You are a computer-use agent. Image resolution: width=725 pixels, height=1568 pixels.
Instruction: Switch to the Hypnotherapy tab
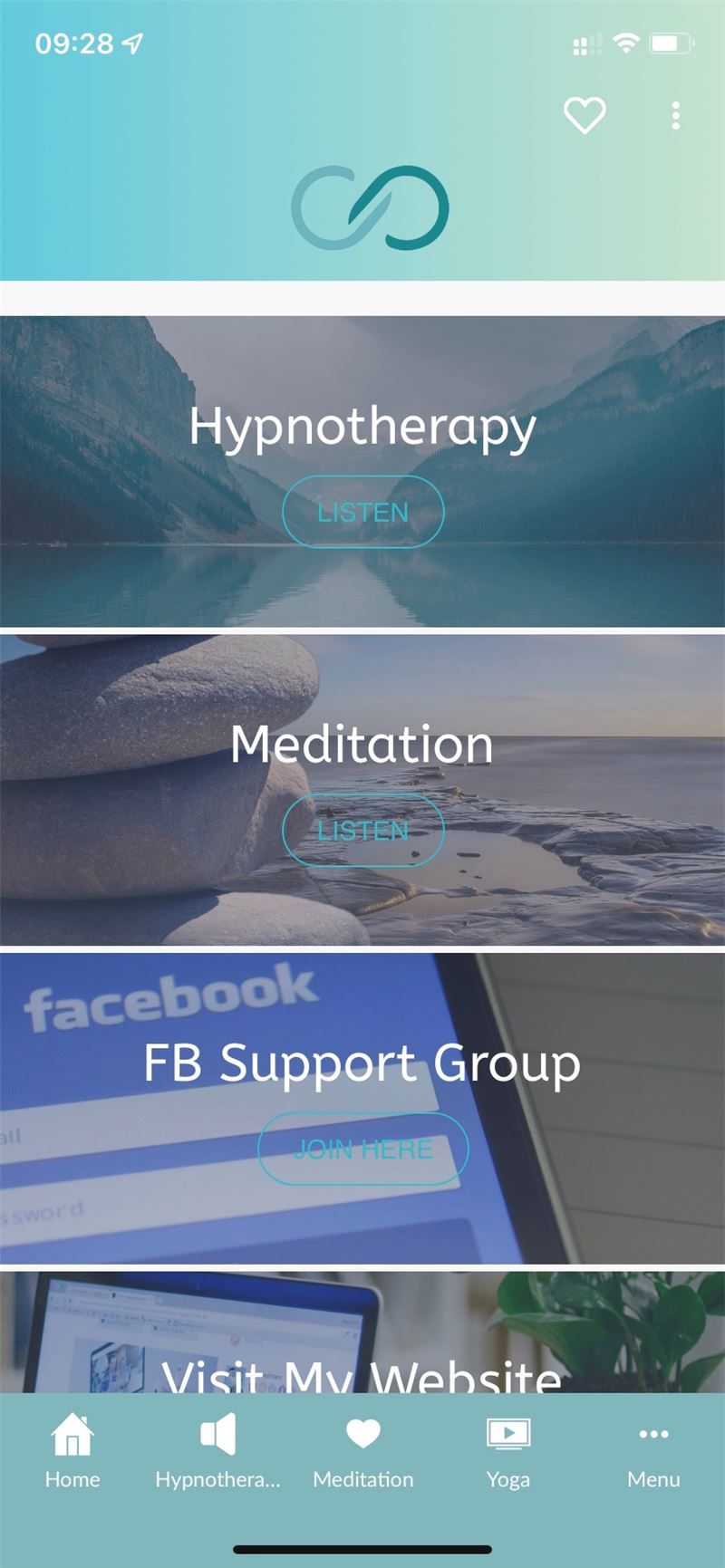coord(217,1451)
